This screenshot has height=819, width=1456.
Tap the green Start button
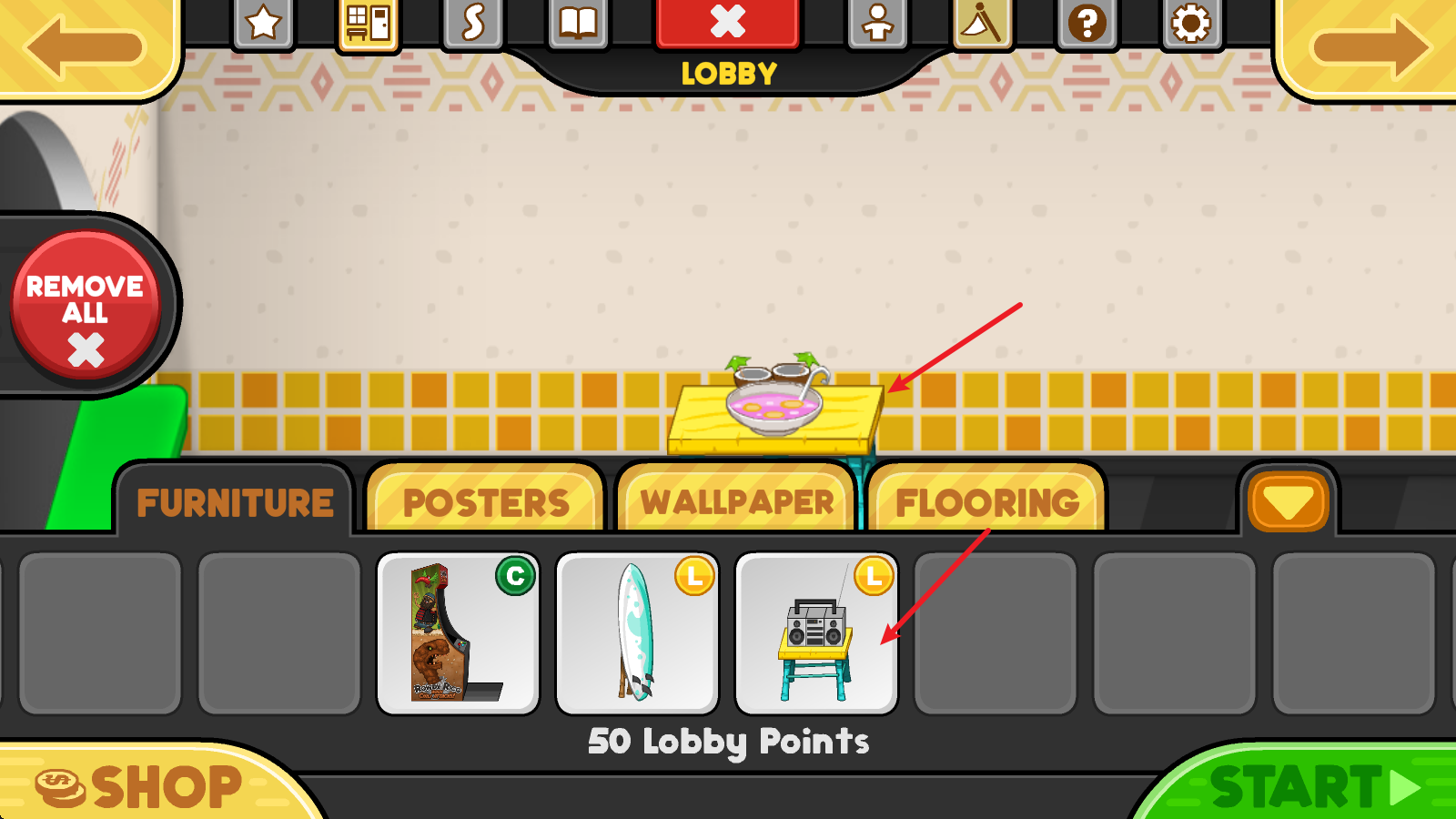coord(1310,786)
